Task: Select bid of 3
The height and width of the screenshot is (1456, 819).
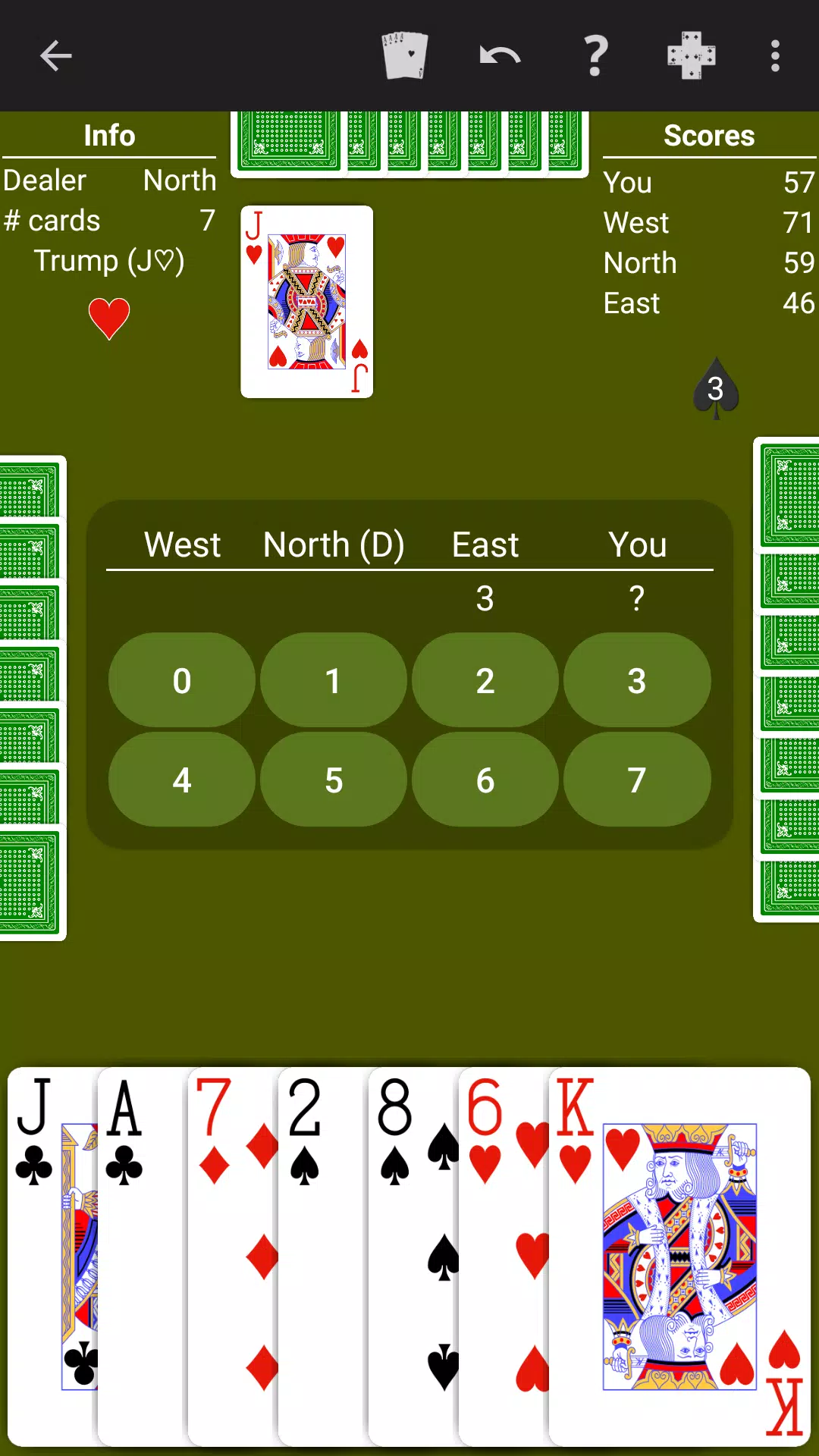Action: [637, 680]
